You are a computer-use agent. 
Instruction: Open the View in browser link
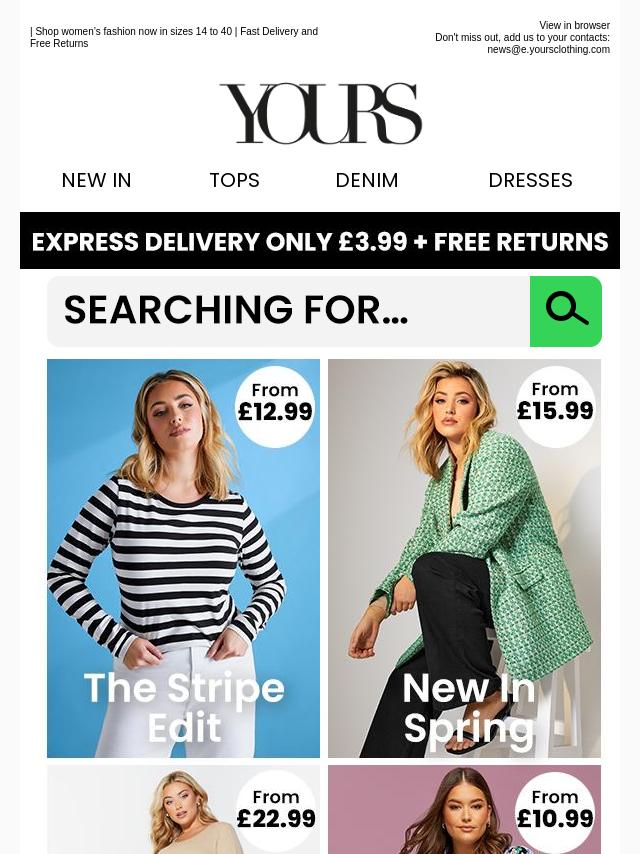[574, 26]
